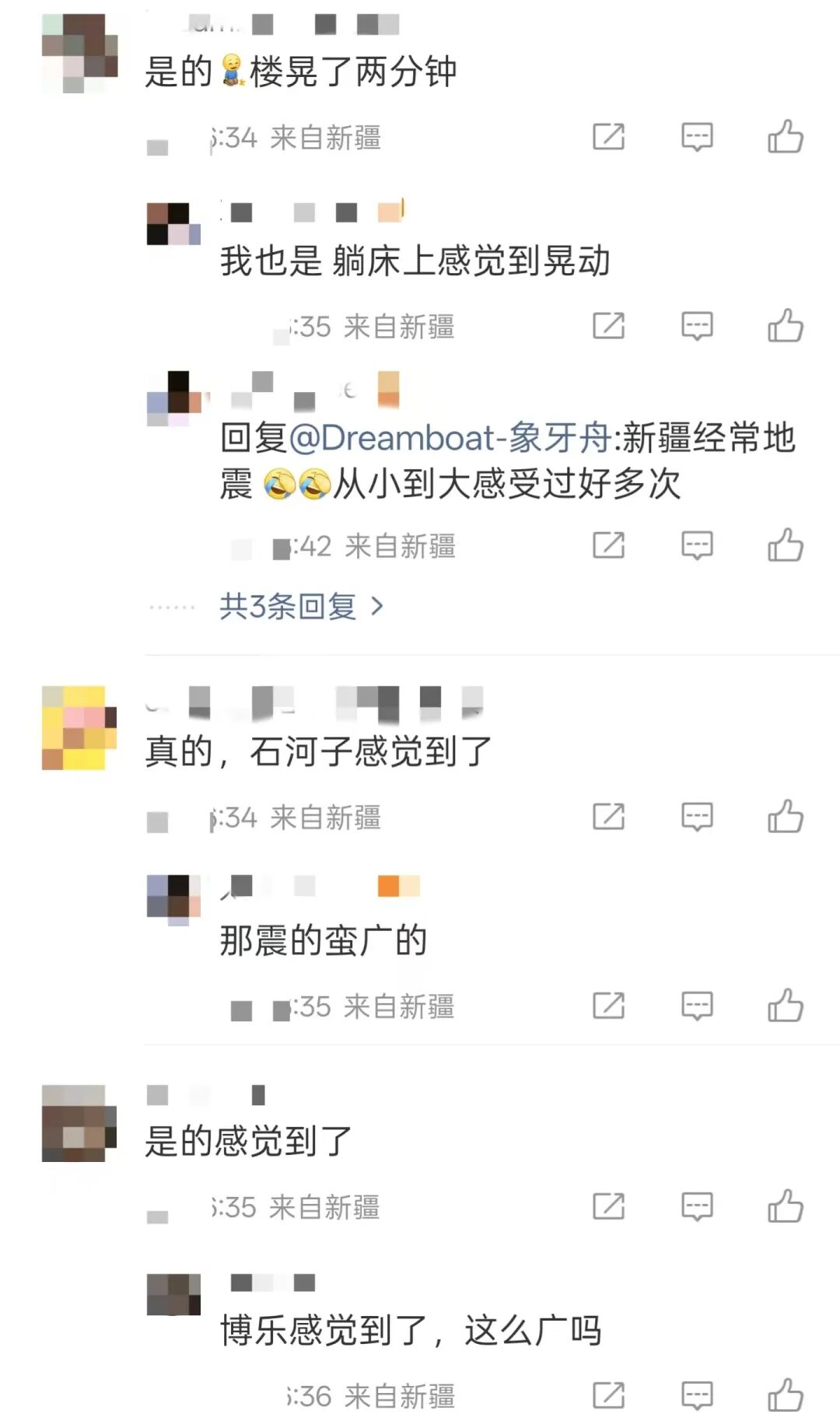The image size is (840, 1414).
Task: Like the reply 博乐感觉到了
Action: 785,1395
